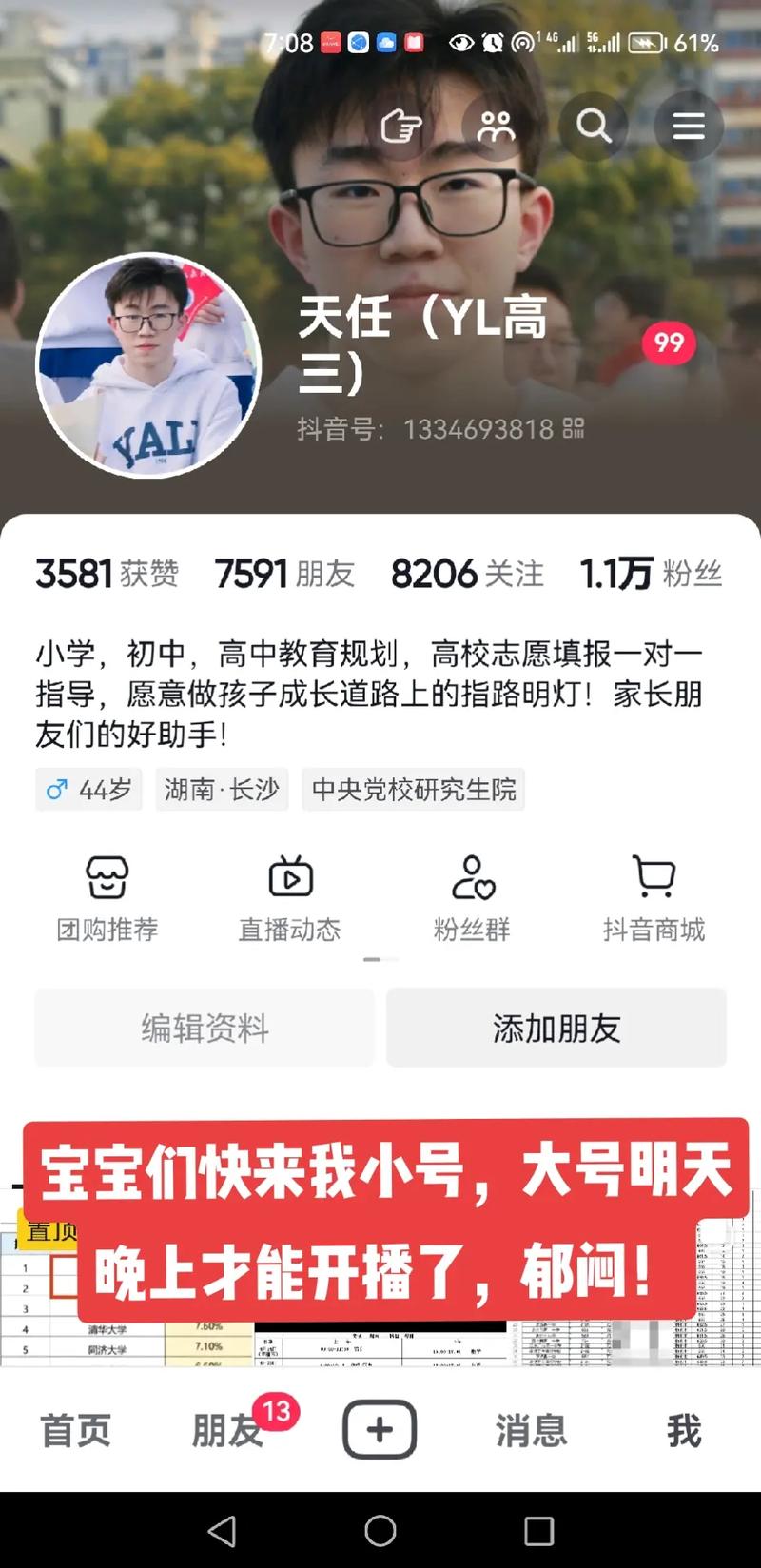Image resolution: width=761 pixels, height=1568 pixels.
Task: View the profile avatar picture
Action: tap(148, 365)
